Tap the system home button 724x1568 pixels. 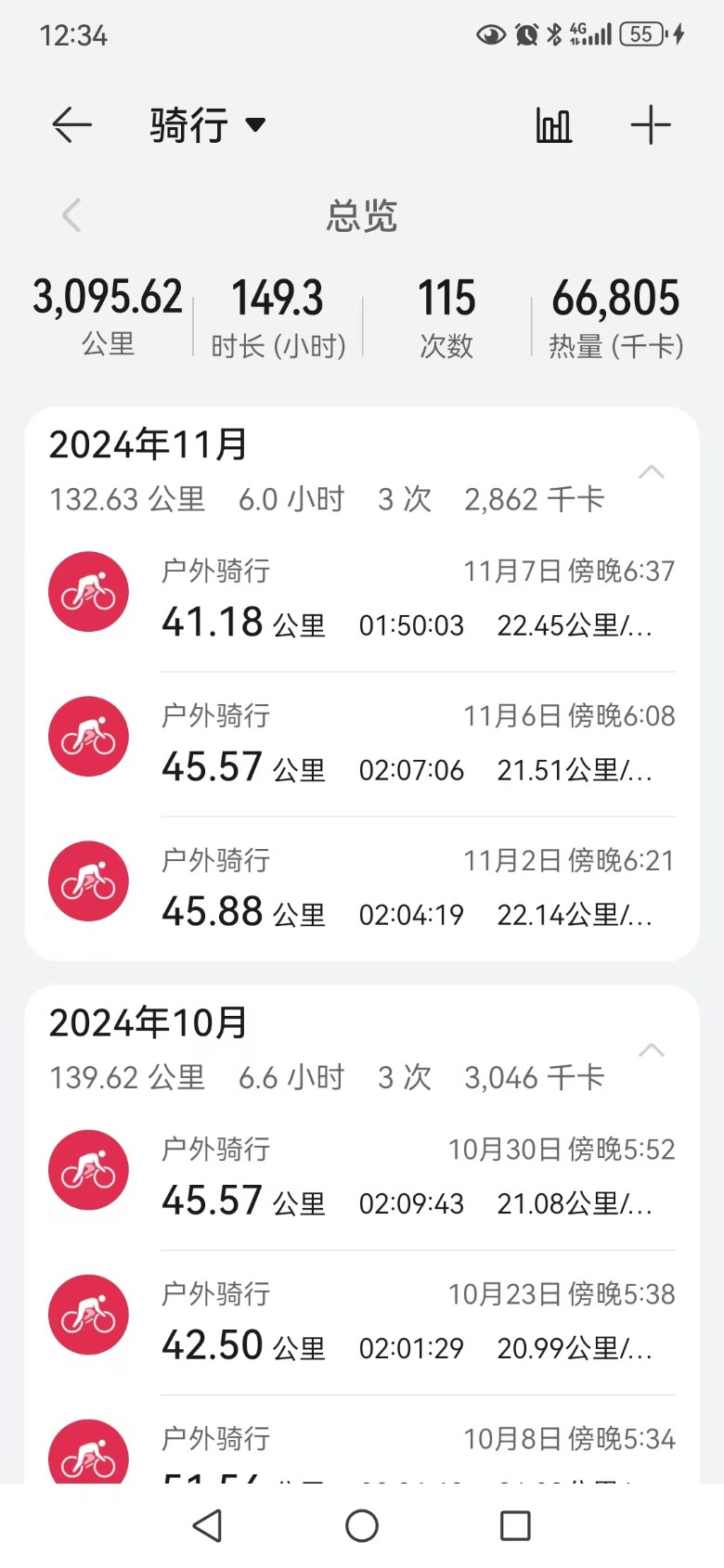pyautogui.click(x=362, y=1525)
